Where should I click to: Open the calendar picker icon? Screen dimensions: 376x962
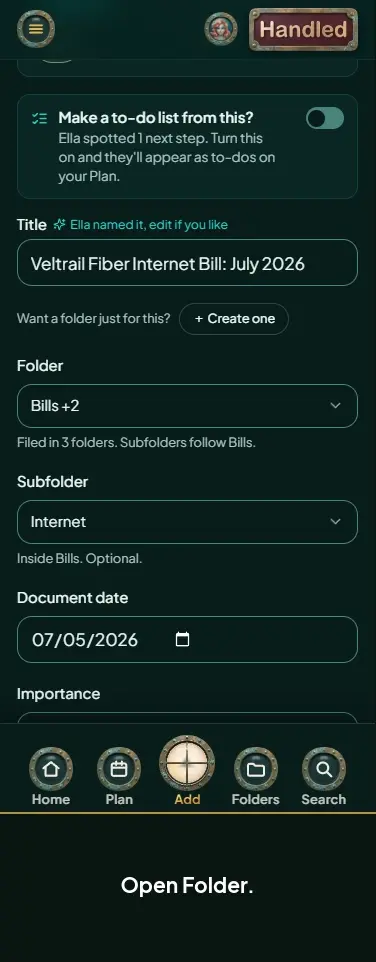coord(182,639)
